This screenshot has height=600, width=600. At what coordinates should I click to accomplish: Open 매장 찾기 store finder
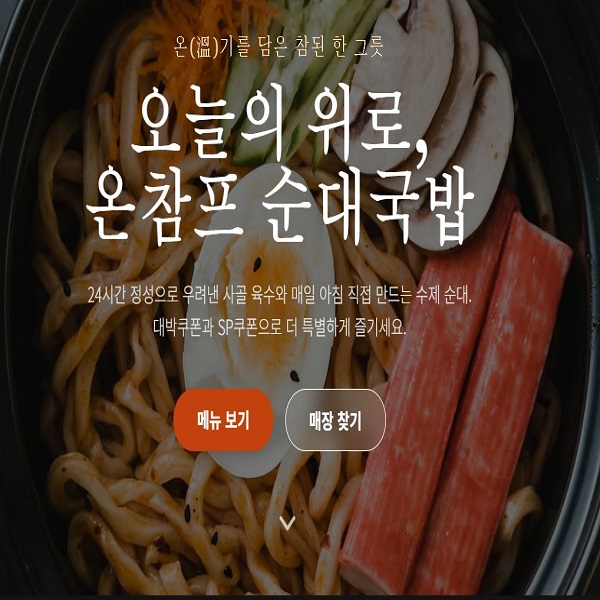pos(335,420)
